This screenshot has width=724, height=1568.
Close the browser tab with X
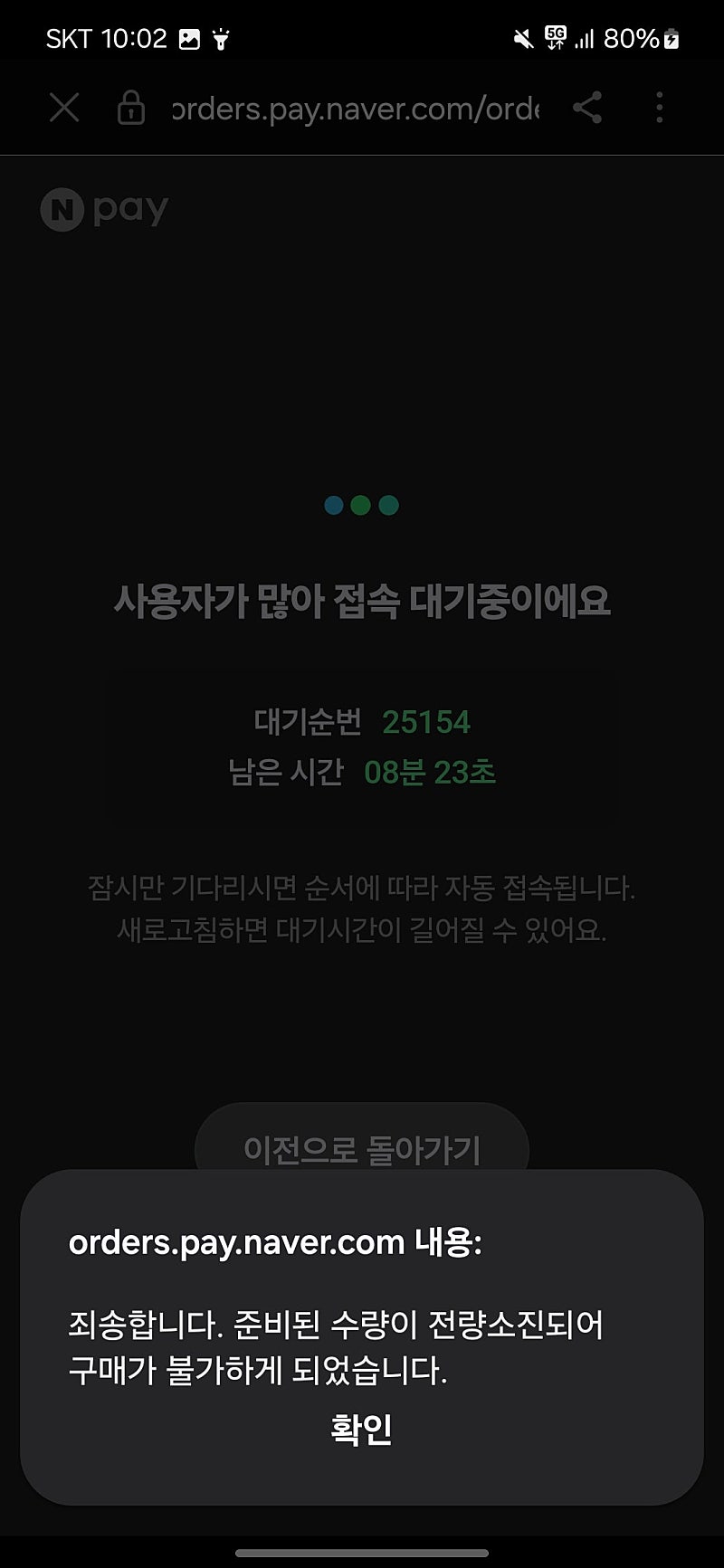[64, 109]
